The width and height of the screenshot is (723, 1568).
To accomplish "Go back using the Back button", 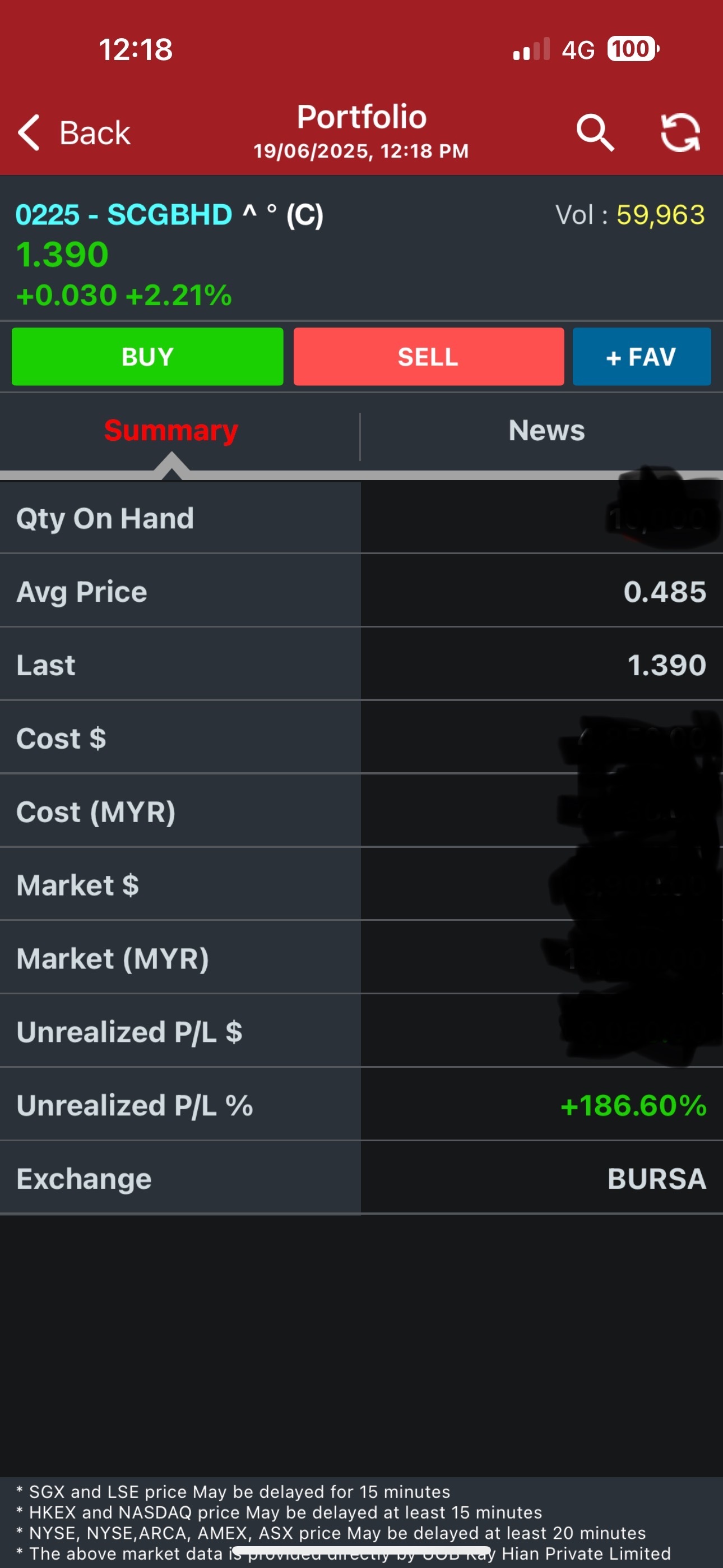I will pyautogui.click(x=73, y=132).
